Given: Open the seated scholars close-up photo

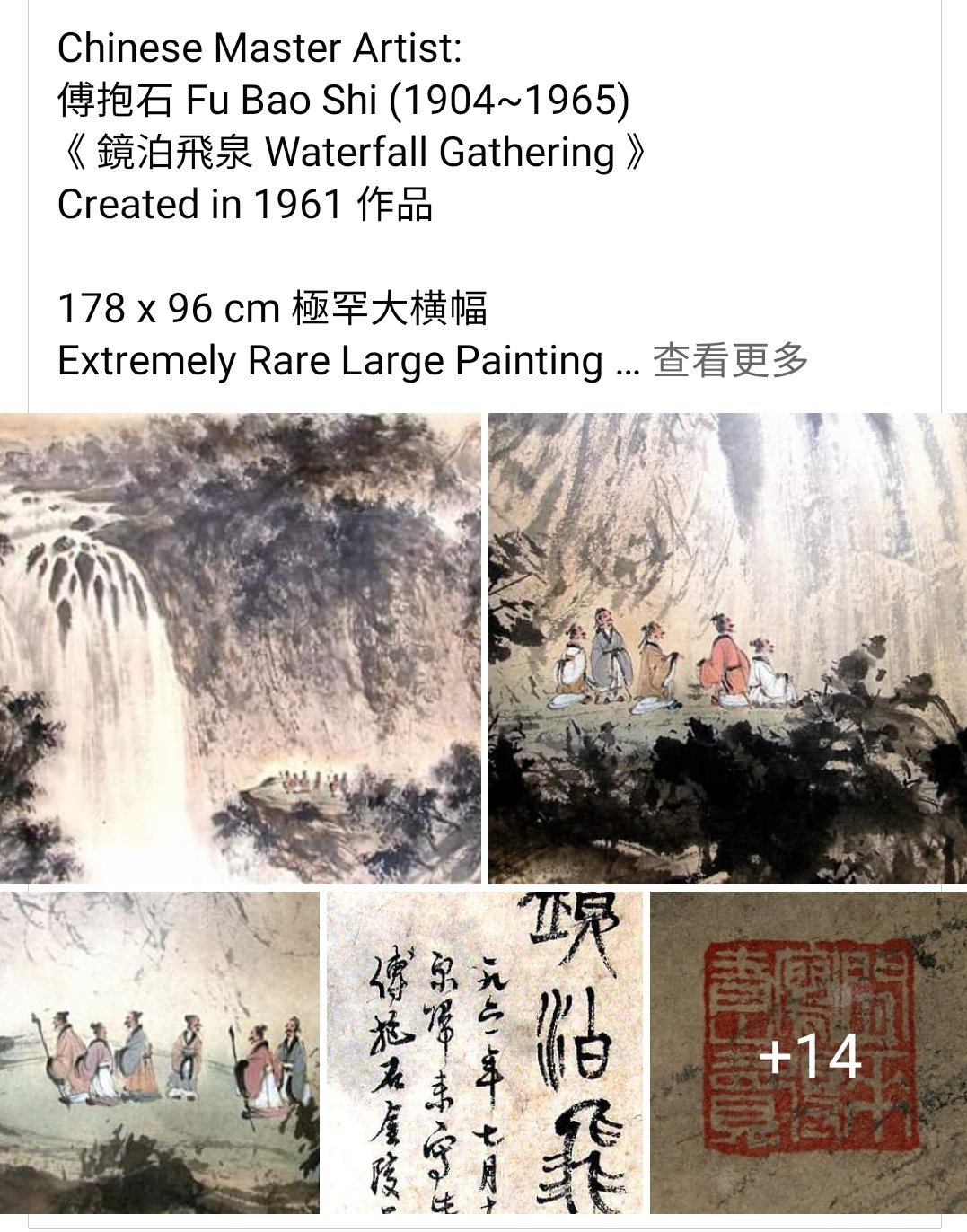Looking at the screenshot, I should tap(727, 647).
